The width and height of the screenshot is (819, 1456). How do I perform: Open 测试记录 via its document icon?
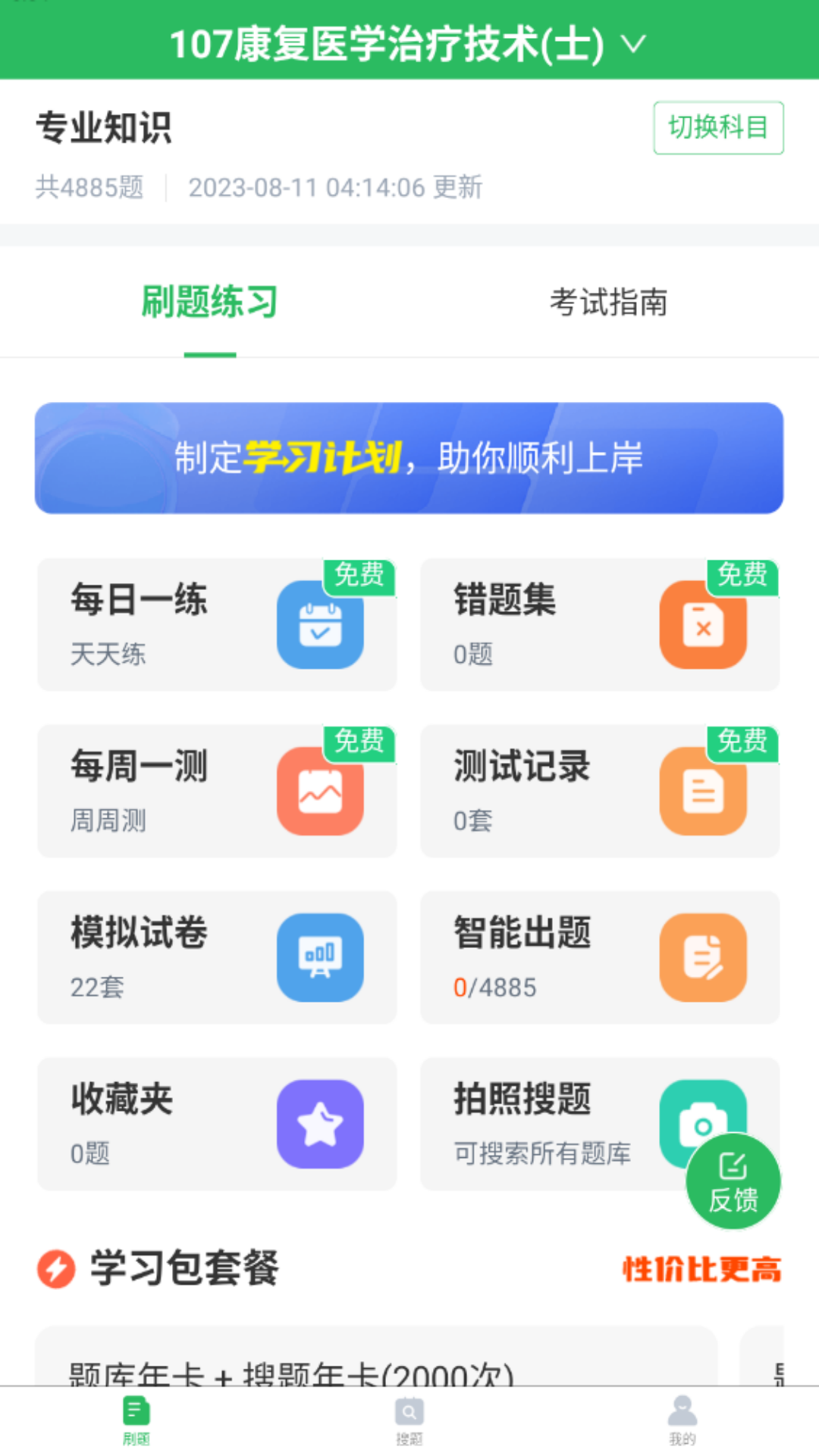[704, 790]
